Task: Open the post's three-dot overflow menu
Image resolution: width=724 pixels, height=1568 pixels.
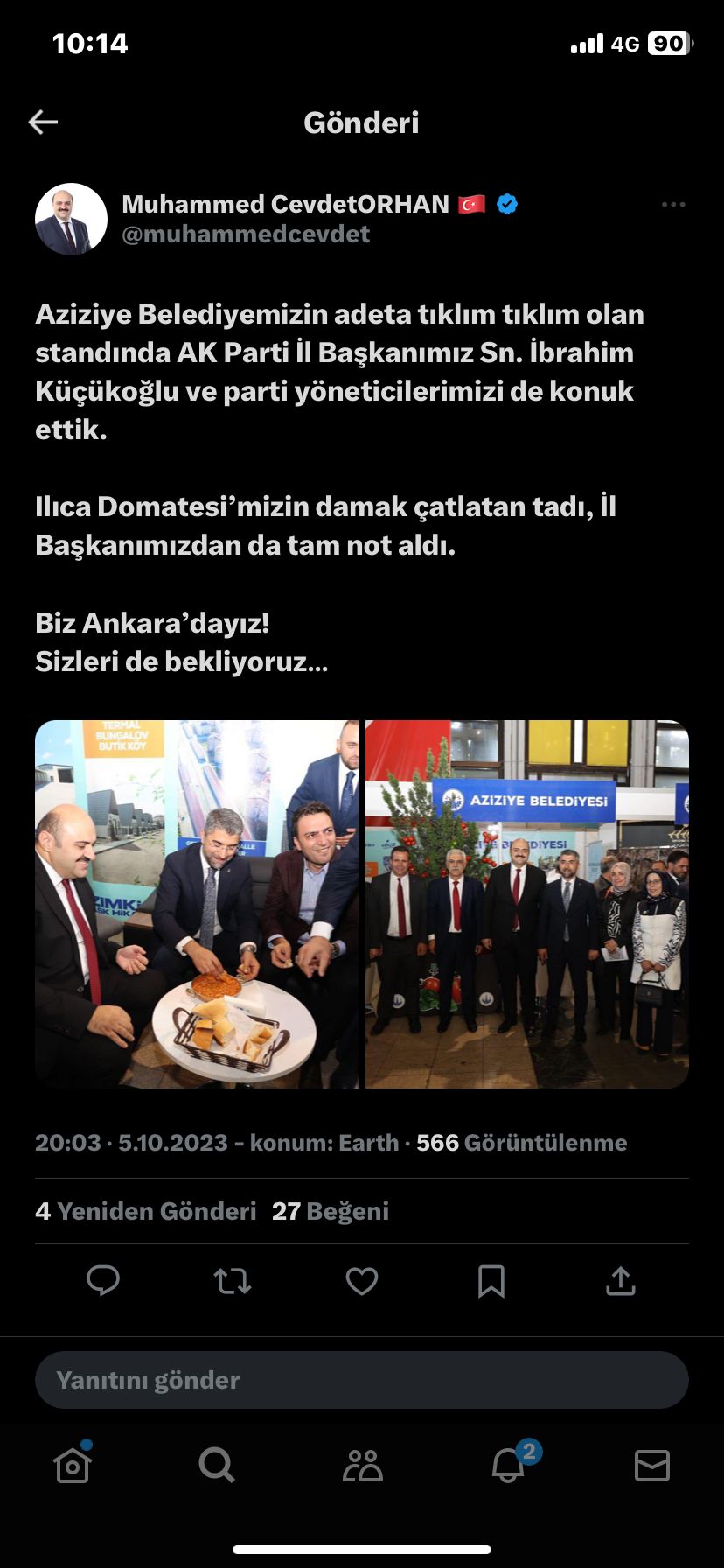Action: click(672, 205)
